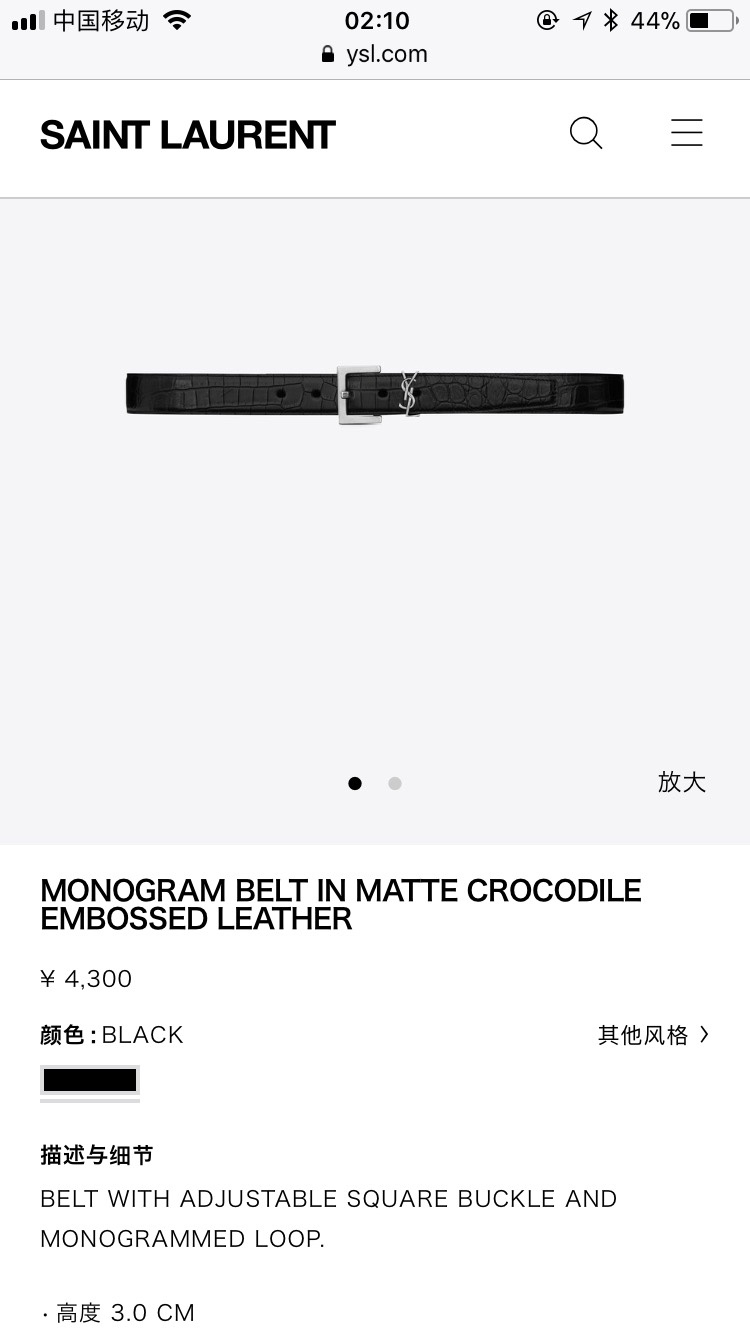750x1334 pixels.
Task: Tap the Saint Laurent home logo
Action: [187, 135]
